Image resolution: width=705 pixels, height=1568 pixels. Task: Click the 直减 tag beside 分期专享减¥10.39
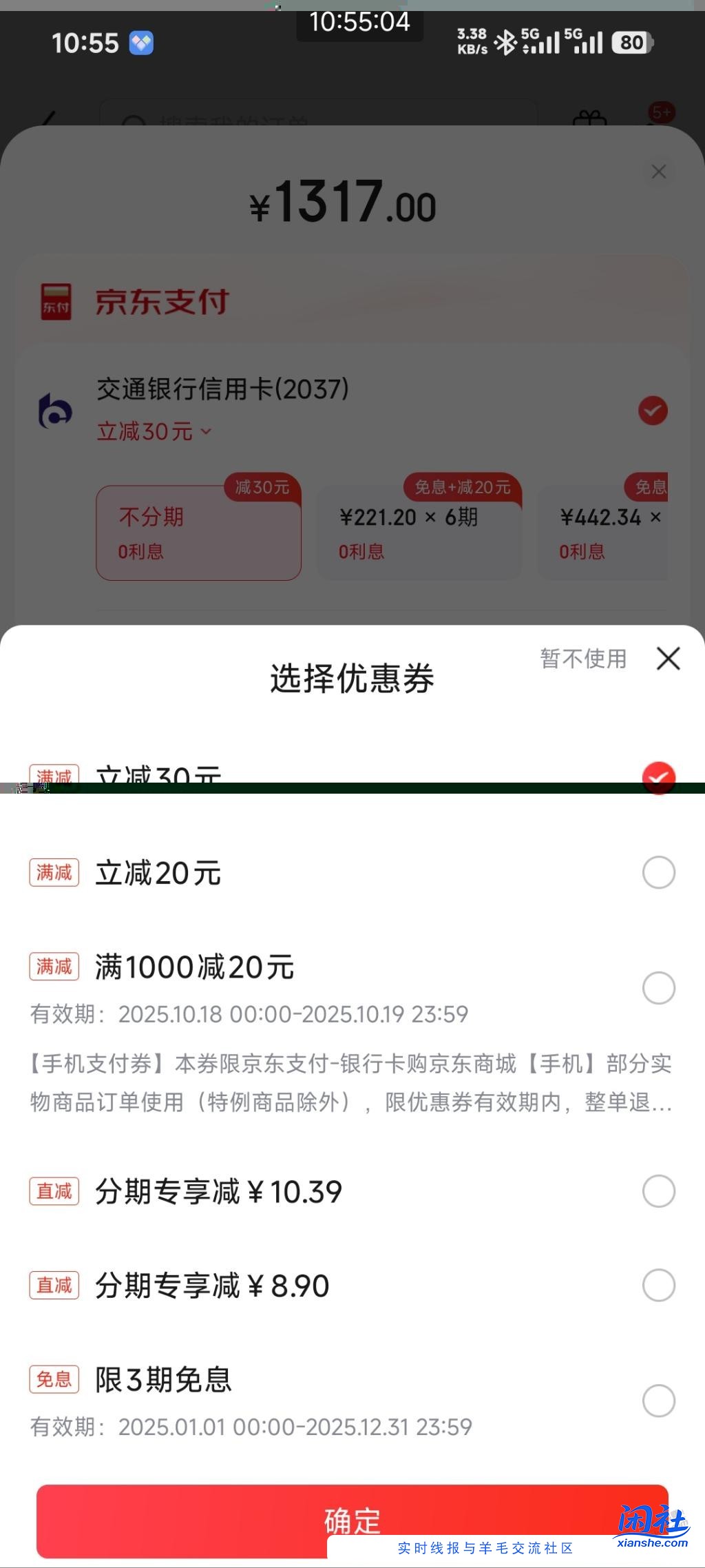(54, 1191)
